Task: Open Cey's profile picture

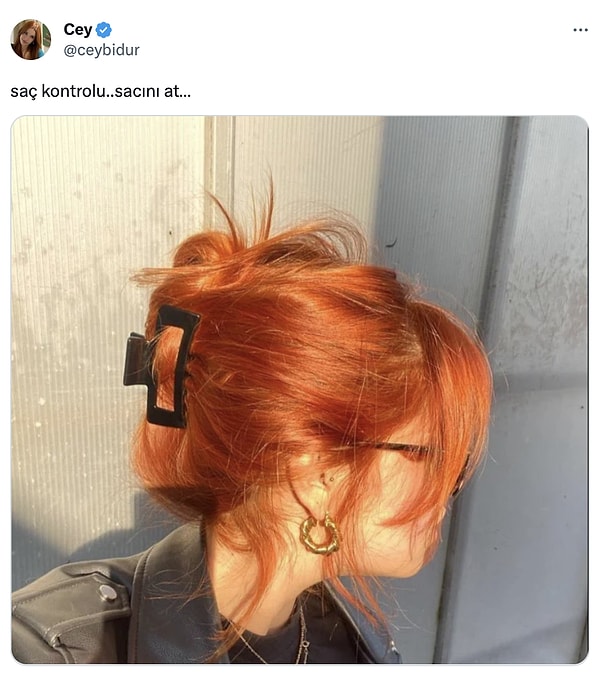Action: [x=31, y=39]
